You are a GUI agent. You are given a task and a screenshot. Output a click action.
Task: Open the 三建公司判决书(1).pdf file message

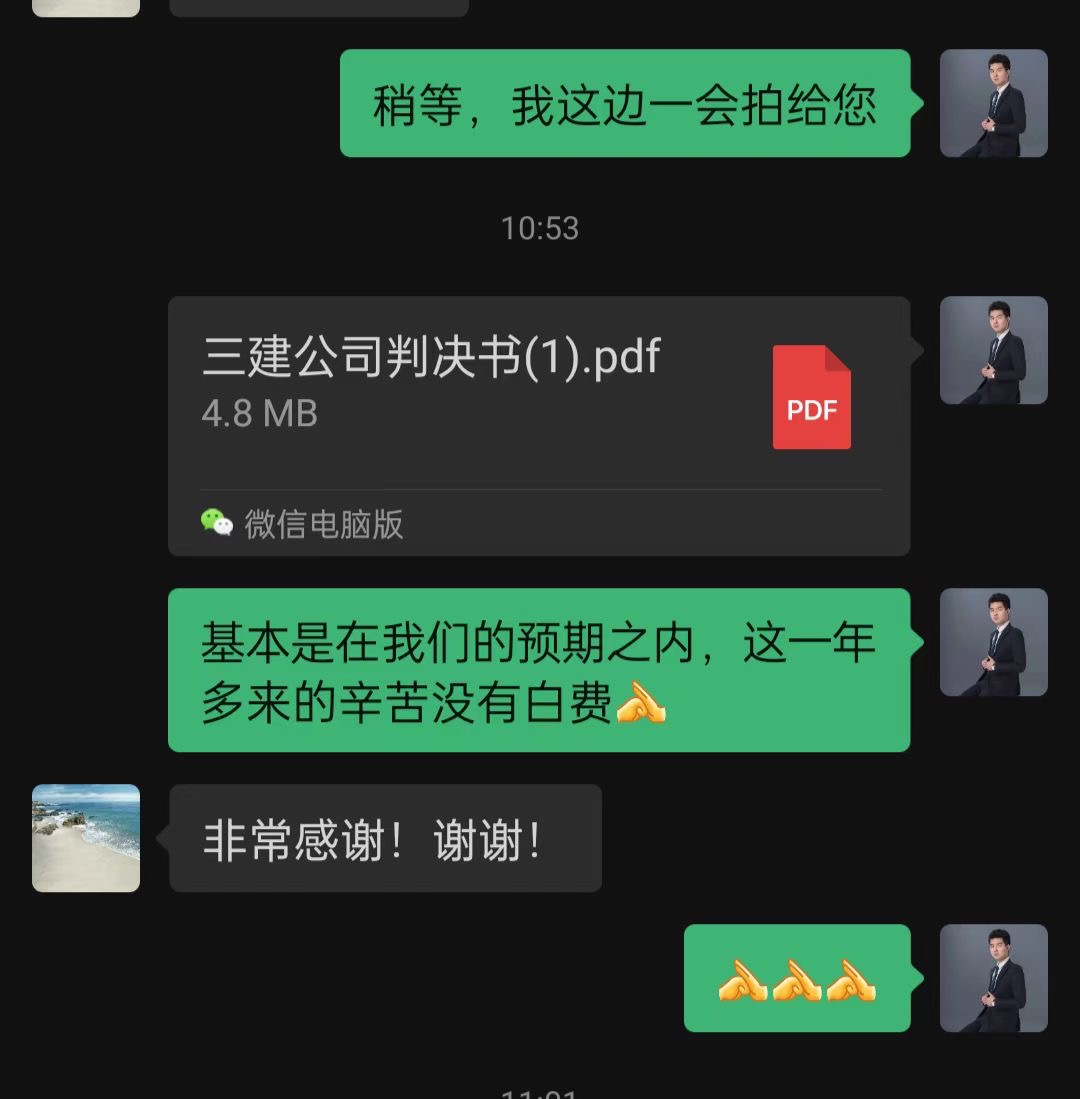pyautogui.click(x=538, y=400)
